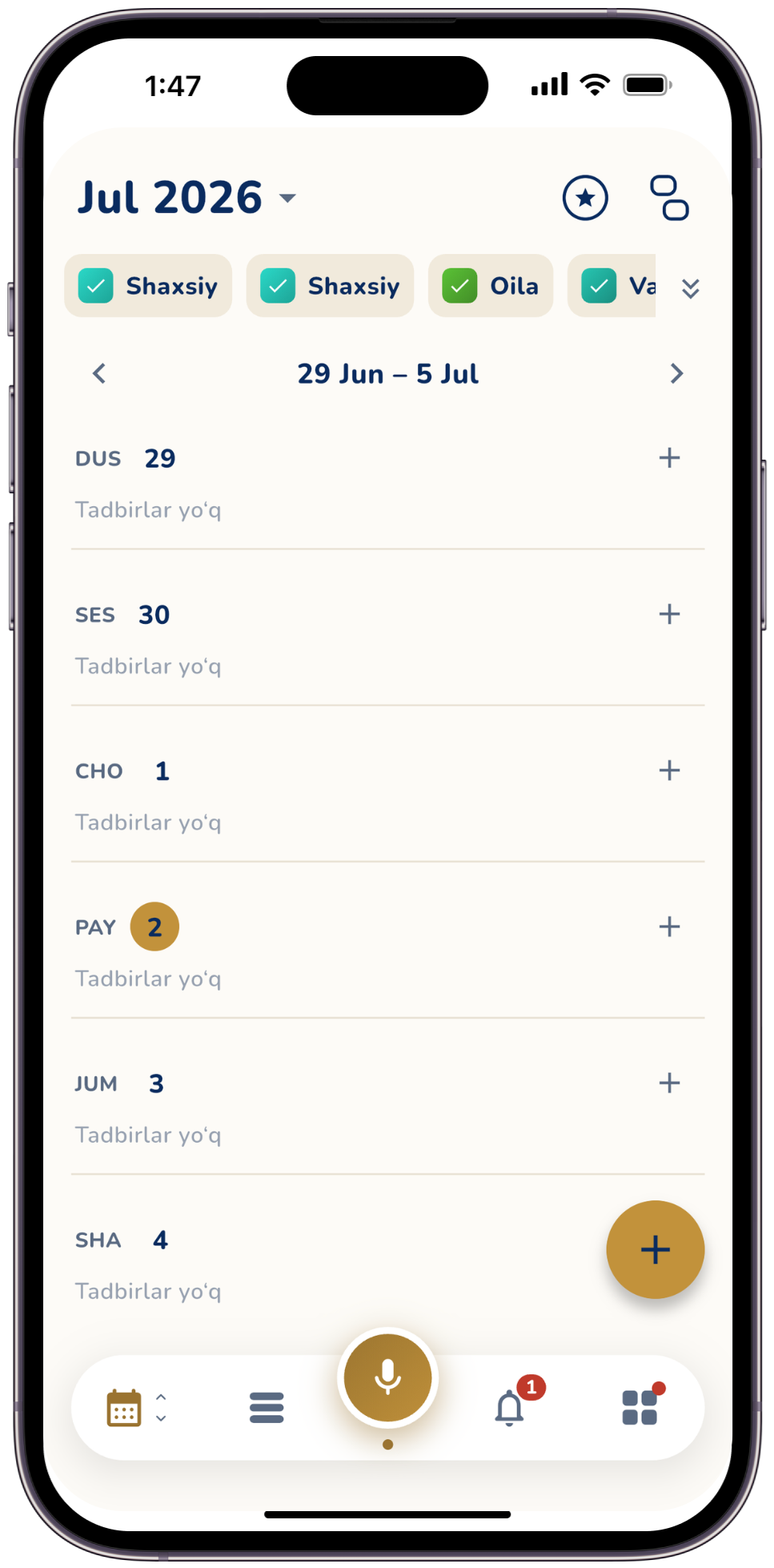The width and height of the screenshot is (774, 1568).
Task: Open the linked shapes view icon
Action: [x=669, y=198]
